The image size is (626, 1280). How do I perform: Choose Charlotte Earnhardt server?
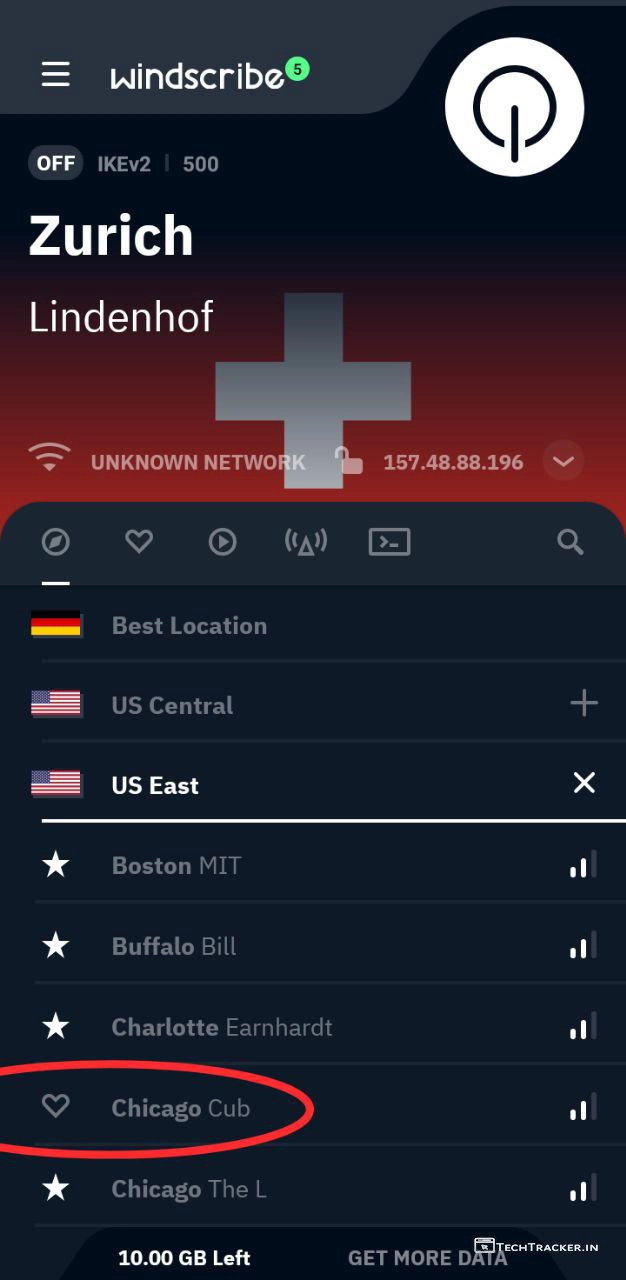coord(222,1027)
